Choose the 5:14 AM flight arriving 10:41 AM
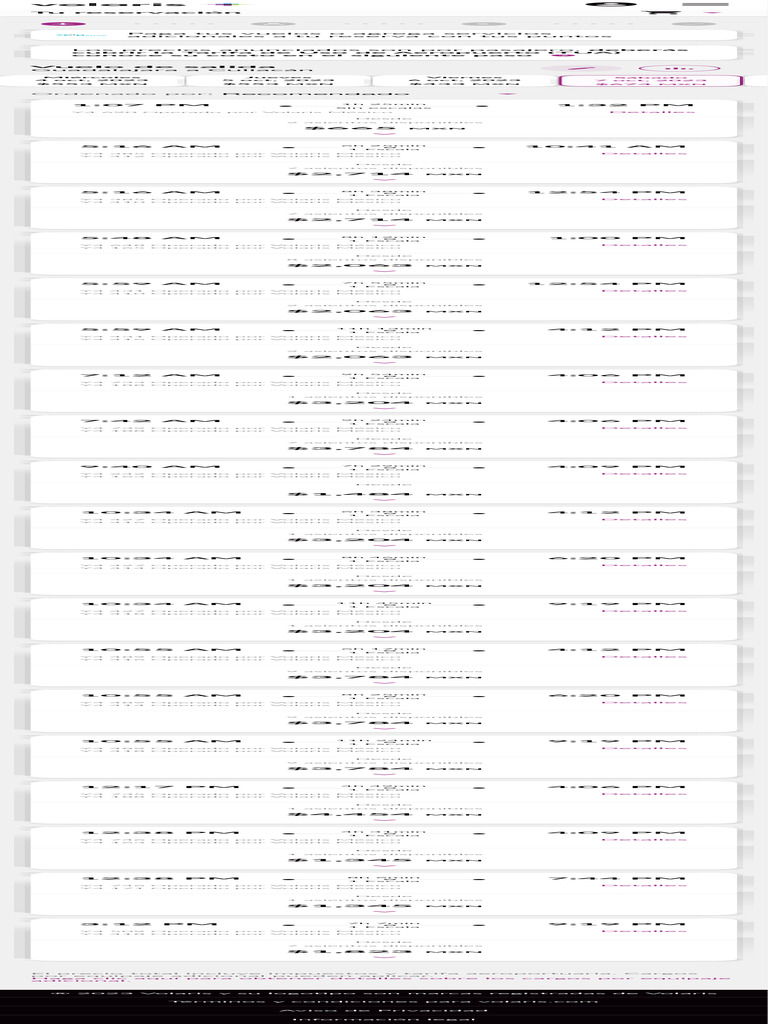768x1024 pixels. pyautogui.click(x=384, y=163)
